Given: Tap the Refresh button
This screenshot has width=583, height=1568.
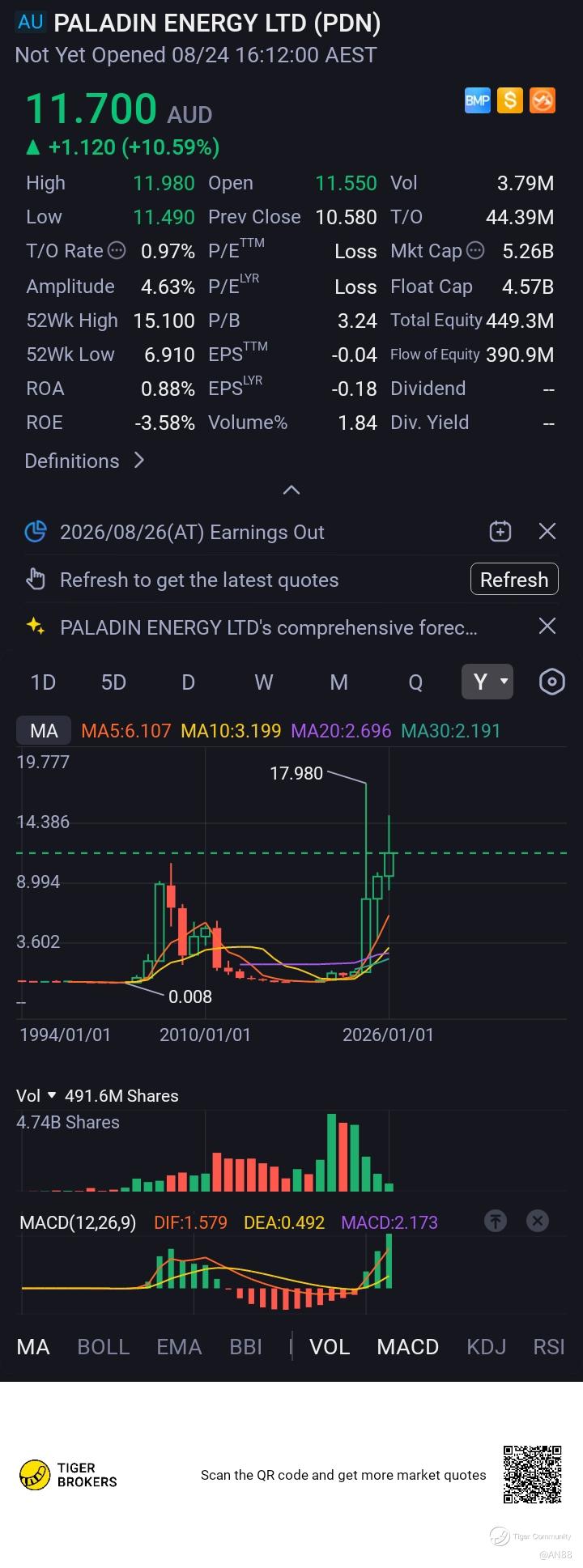Looking at the screenshot, I should (514, 580).
